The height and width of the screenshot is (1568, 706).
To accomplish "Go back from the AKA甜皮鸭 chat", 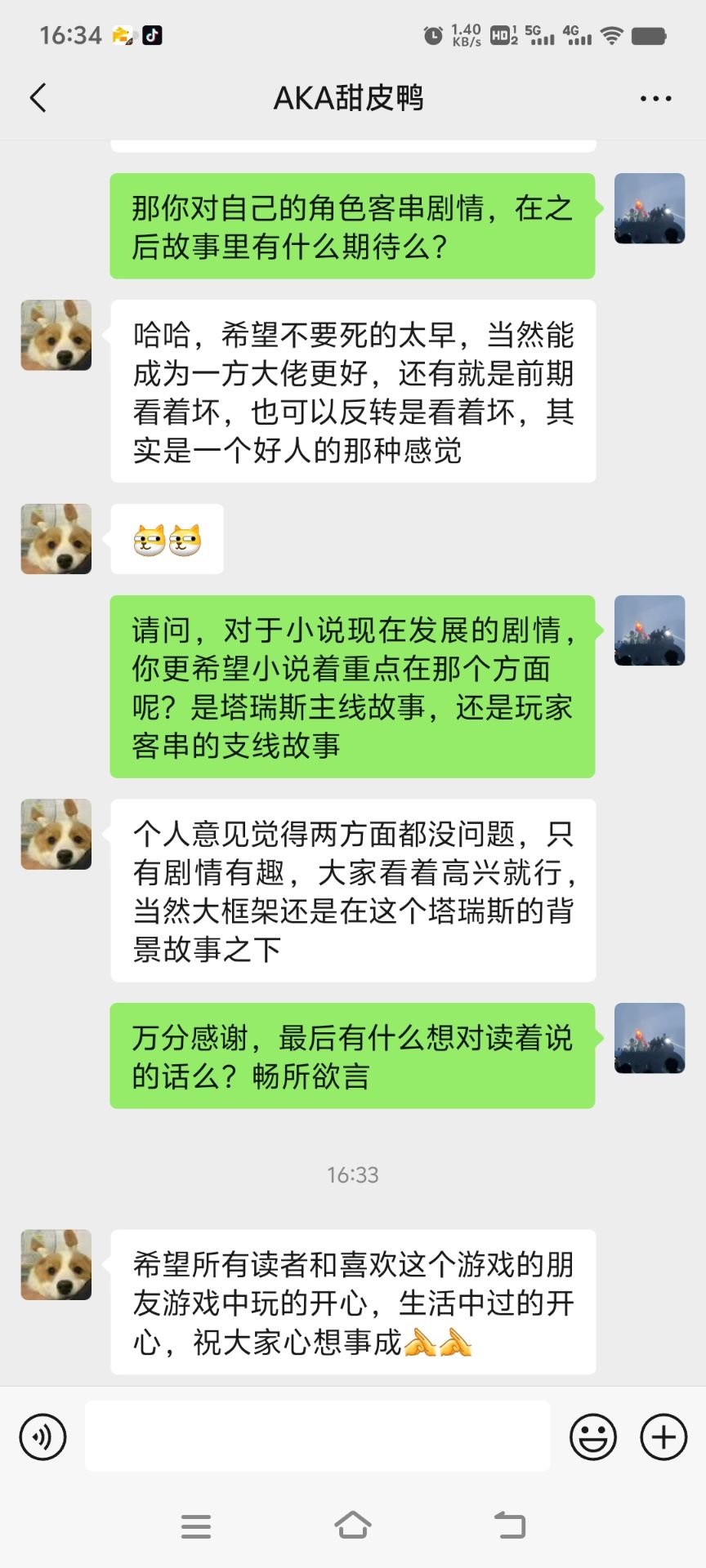I will [x=38, y=98].
